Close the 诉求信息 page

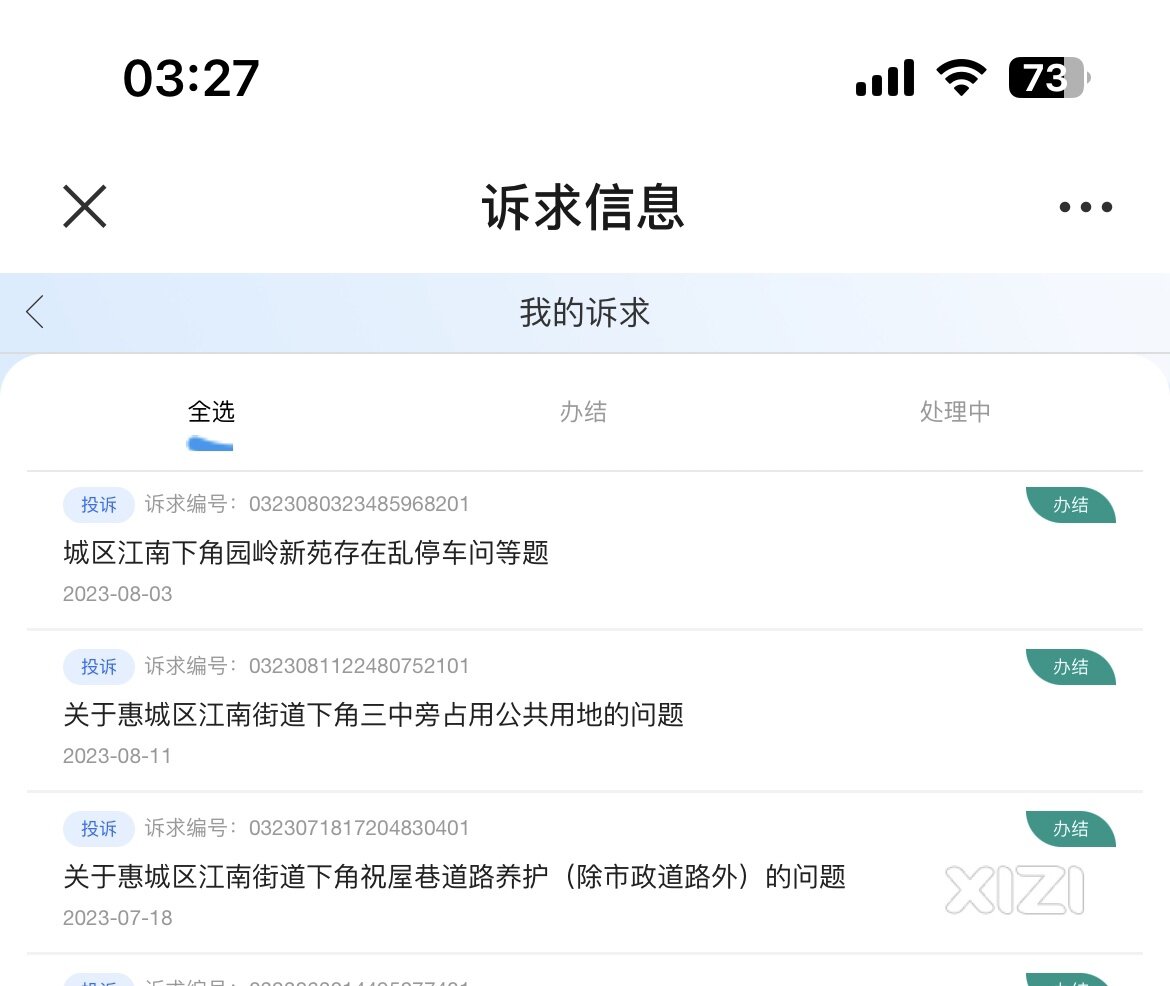point(85,207)
